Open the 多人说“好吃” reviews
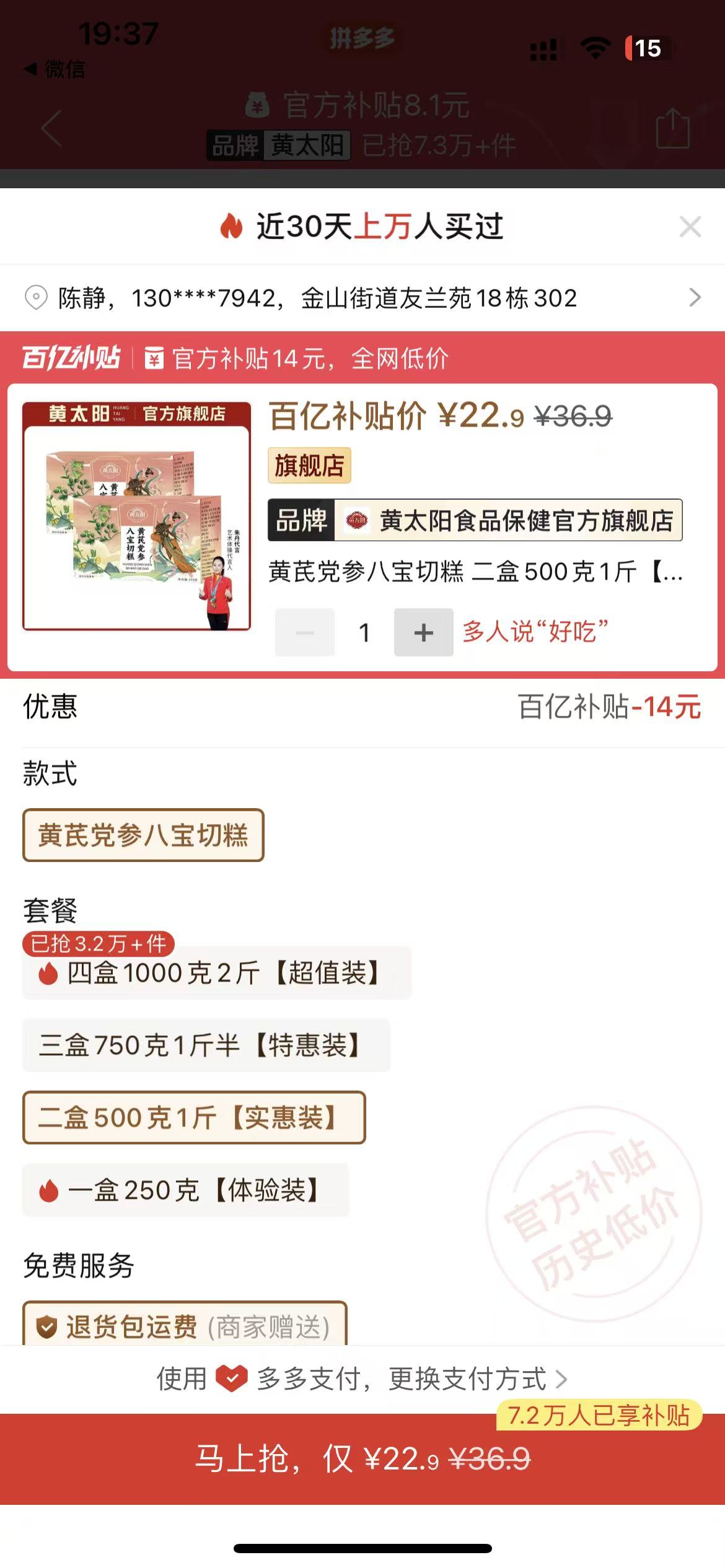 pos(535,632)
